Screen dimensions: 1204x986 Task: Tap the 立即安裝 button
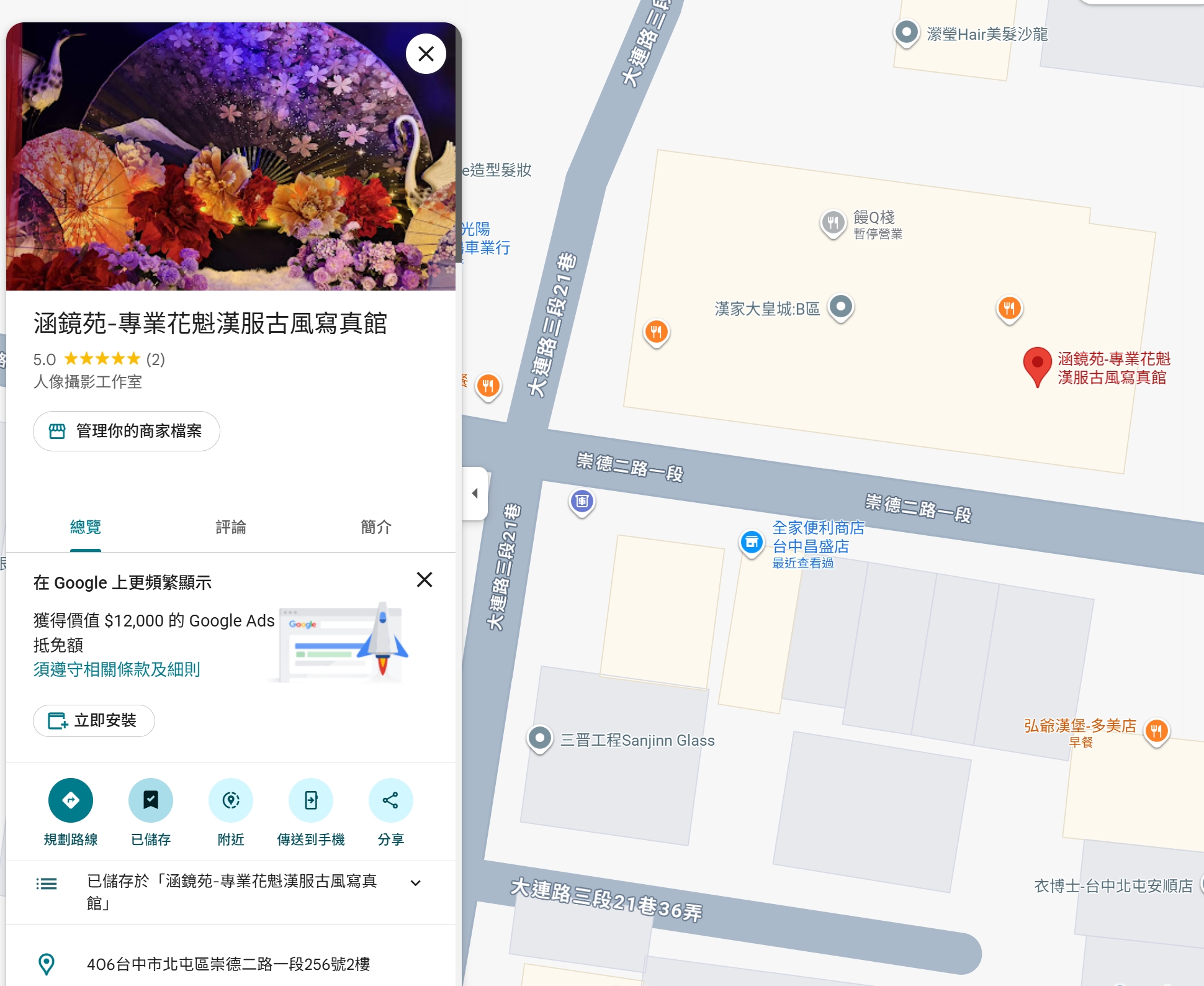[x=94, y=720]
